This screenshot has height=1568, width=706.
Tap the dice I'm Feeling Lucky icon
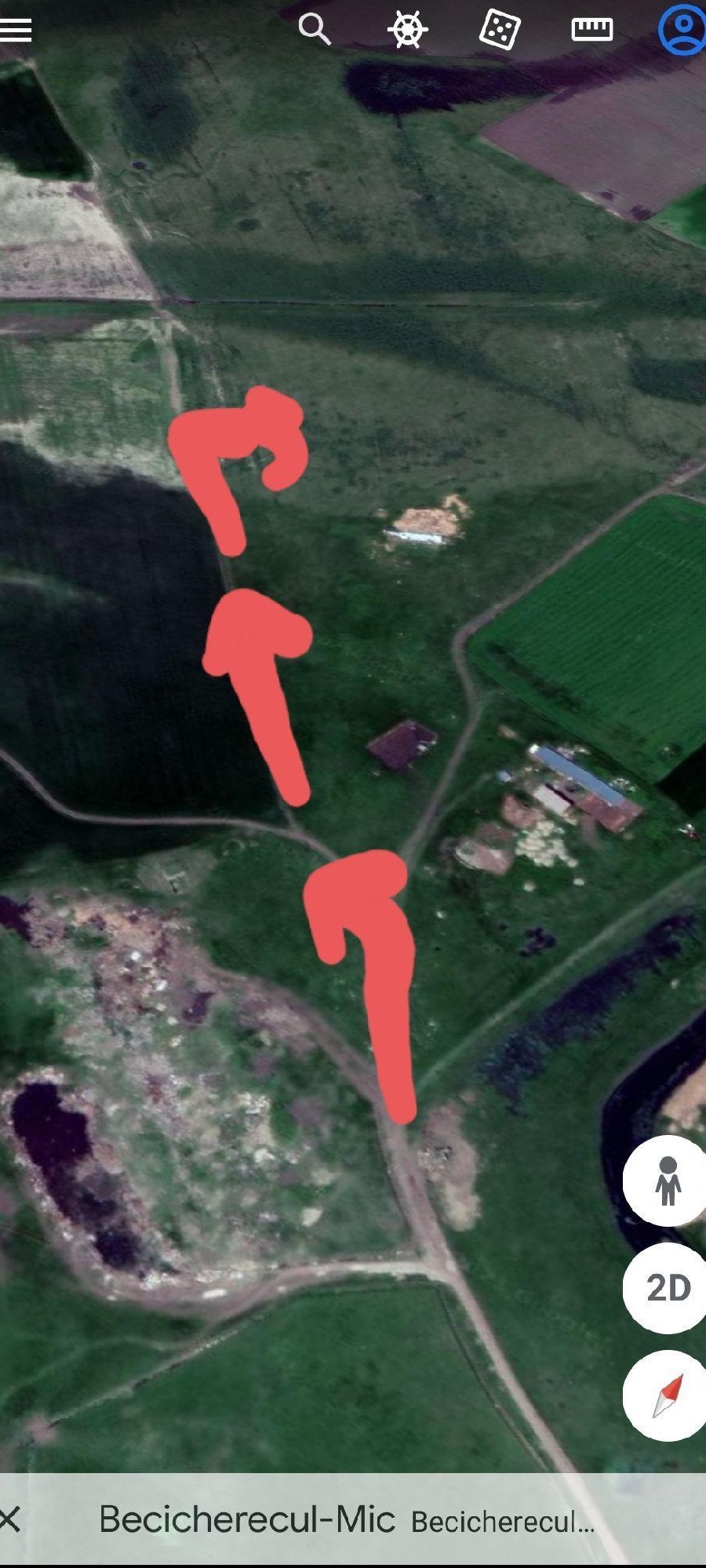coord(500,30)
